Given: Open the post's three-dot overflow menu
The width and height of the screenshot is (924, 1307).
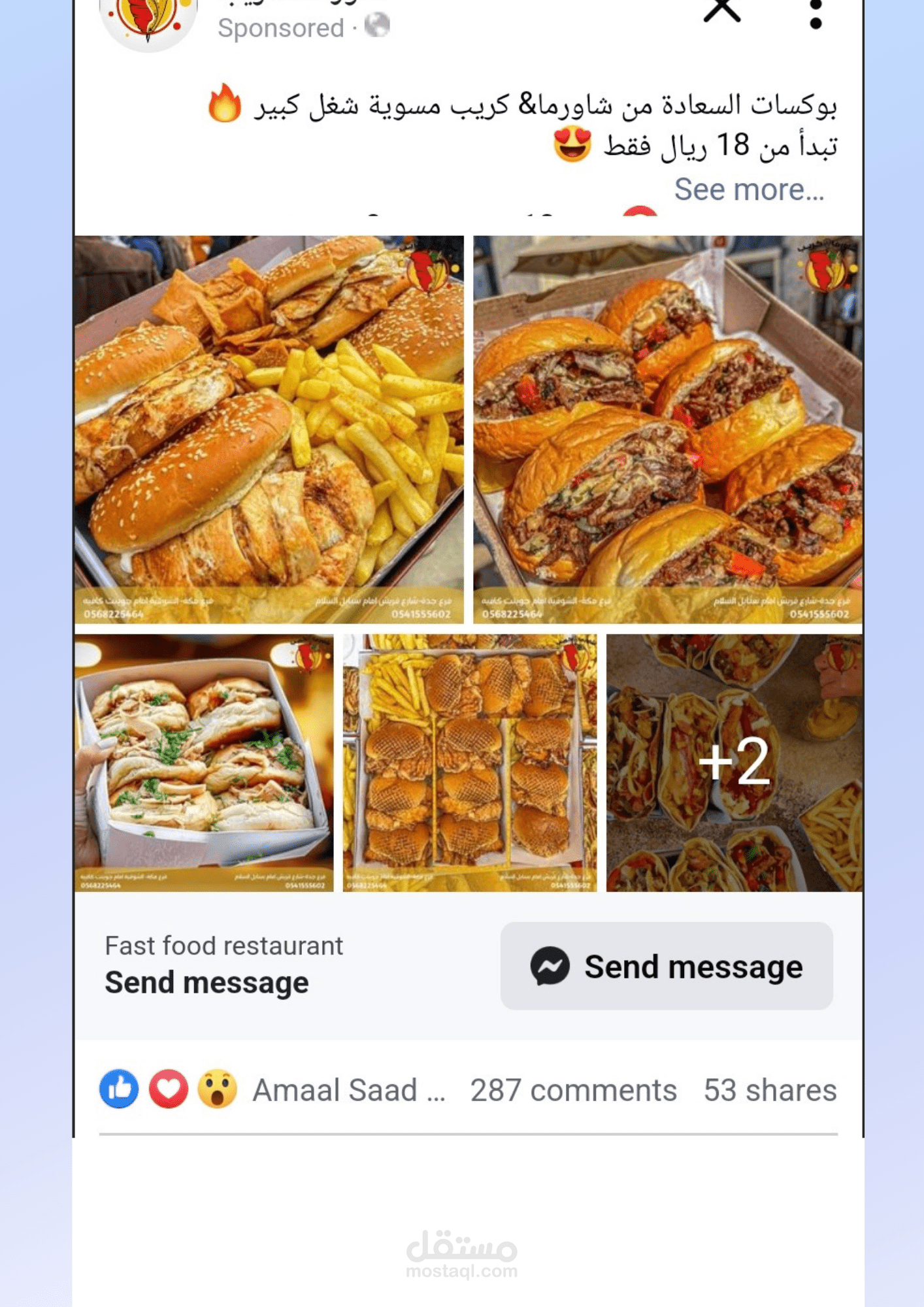Looking at the screenshot, I should 815,13.
